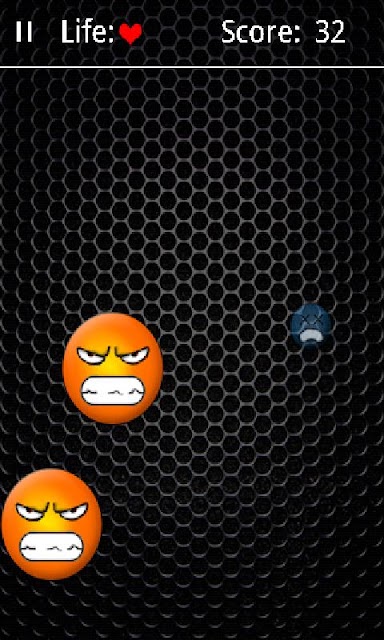Smash the upper angry orange face

click(x=113, y=369)
